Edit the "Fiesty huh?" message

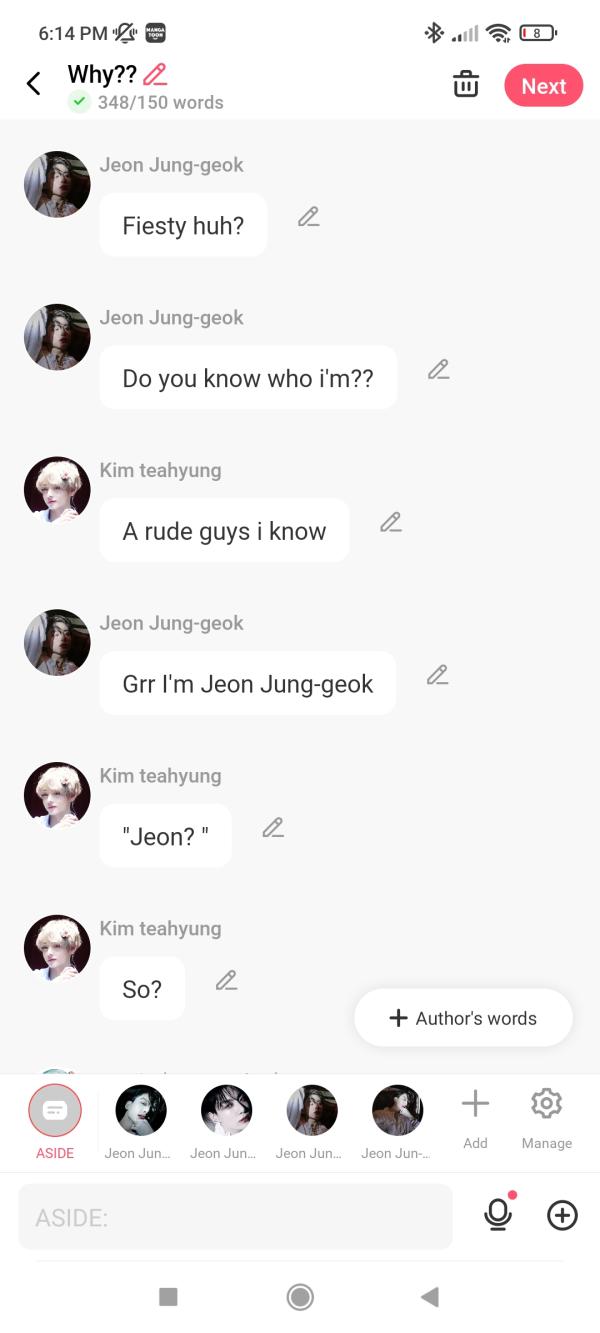coord(309,216)
